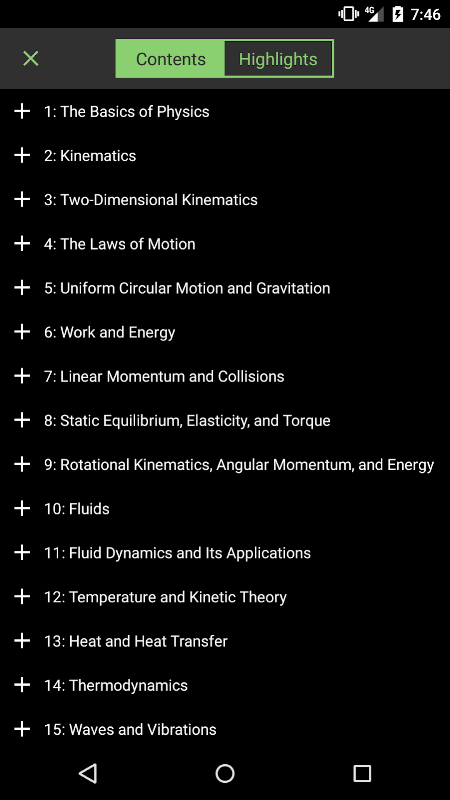
Task: Close the table of contents panel
Action: (x=31, y=59)
